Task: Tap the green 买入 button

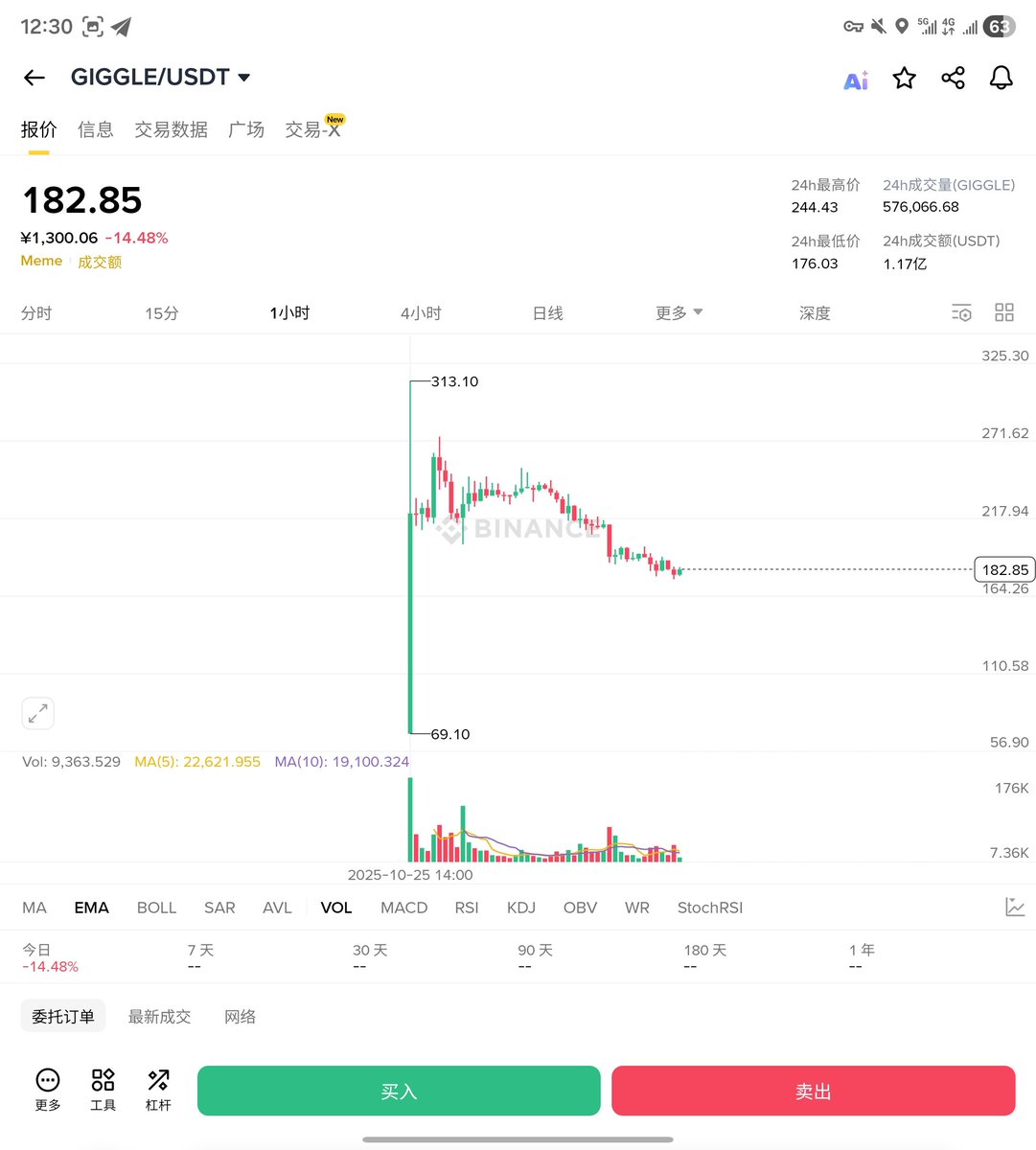Action: tap(399, 1091)
